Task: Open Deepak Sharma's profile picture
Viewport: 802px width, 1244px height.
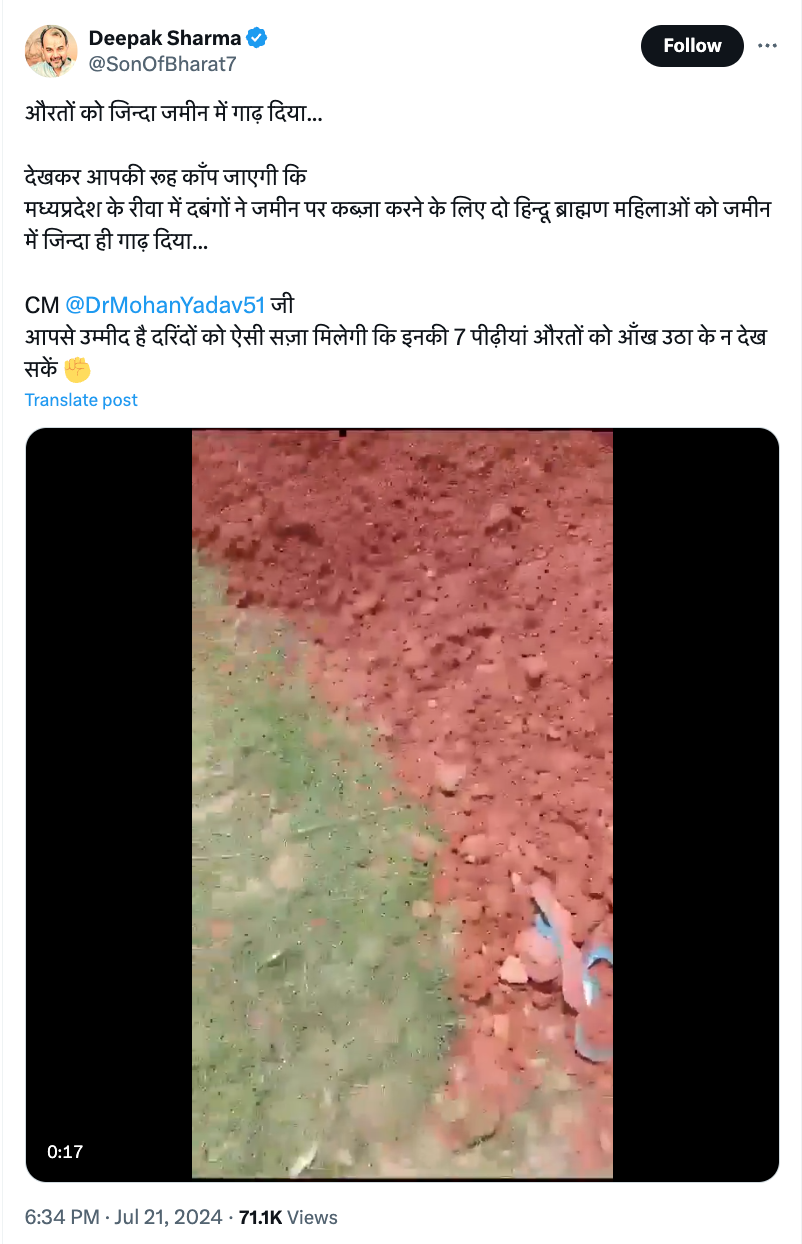Action: coord(51,51)
